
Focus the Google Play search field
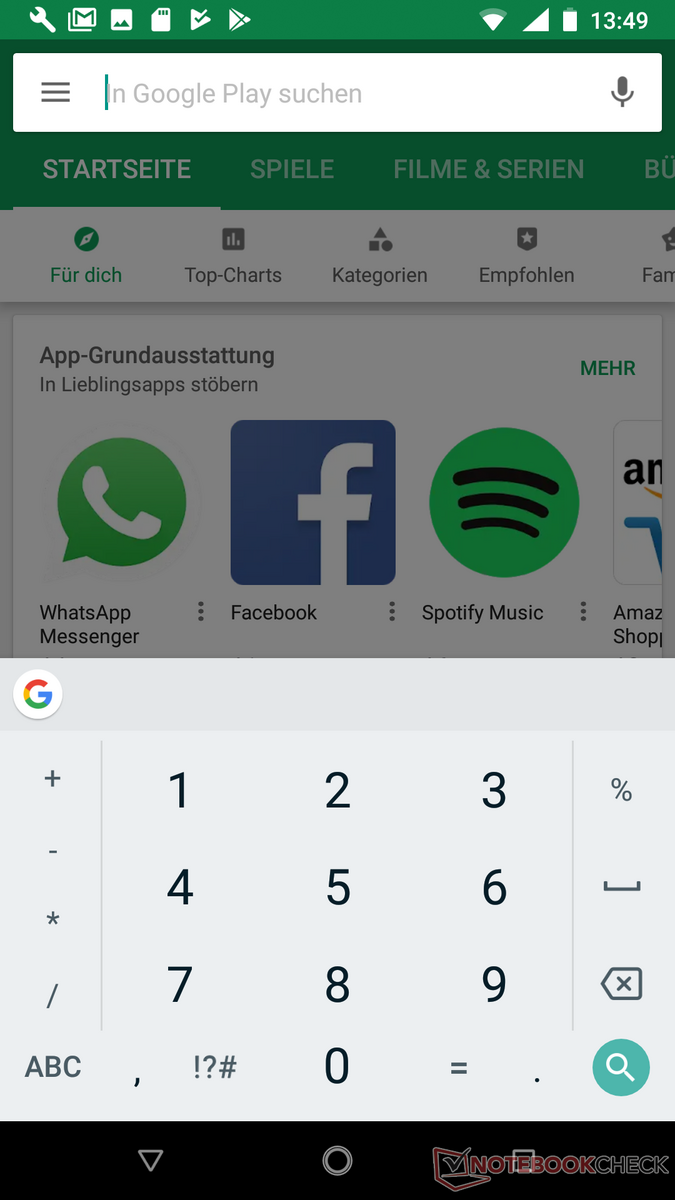click(340, 93)
